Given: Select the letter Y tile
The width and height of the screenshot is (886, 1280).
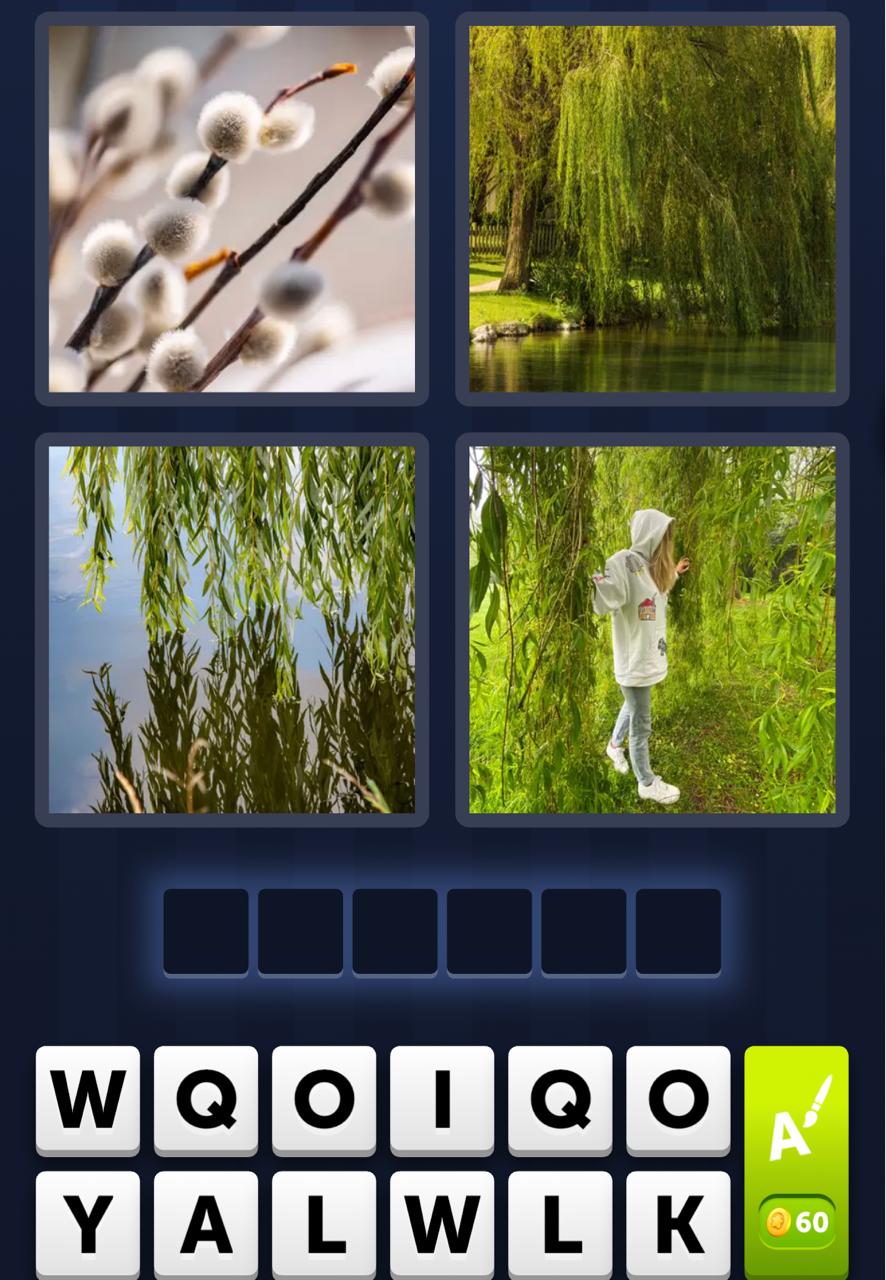Looking at the screenshot, I should [x=87, y=1221].
